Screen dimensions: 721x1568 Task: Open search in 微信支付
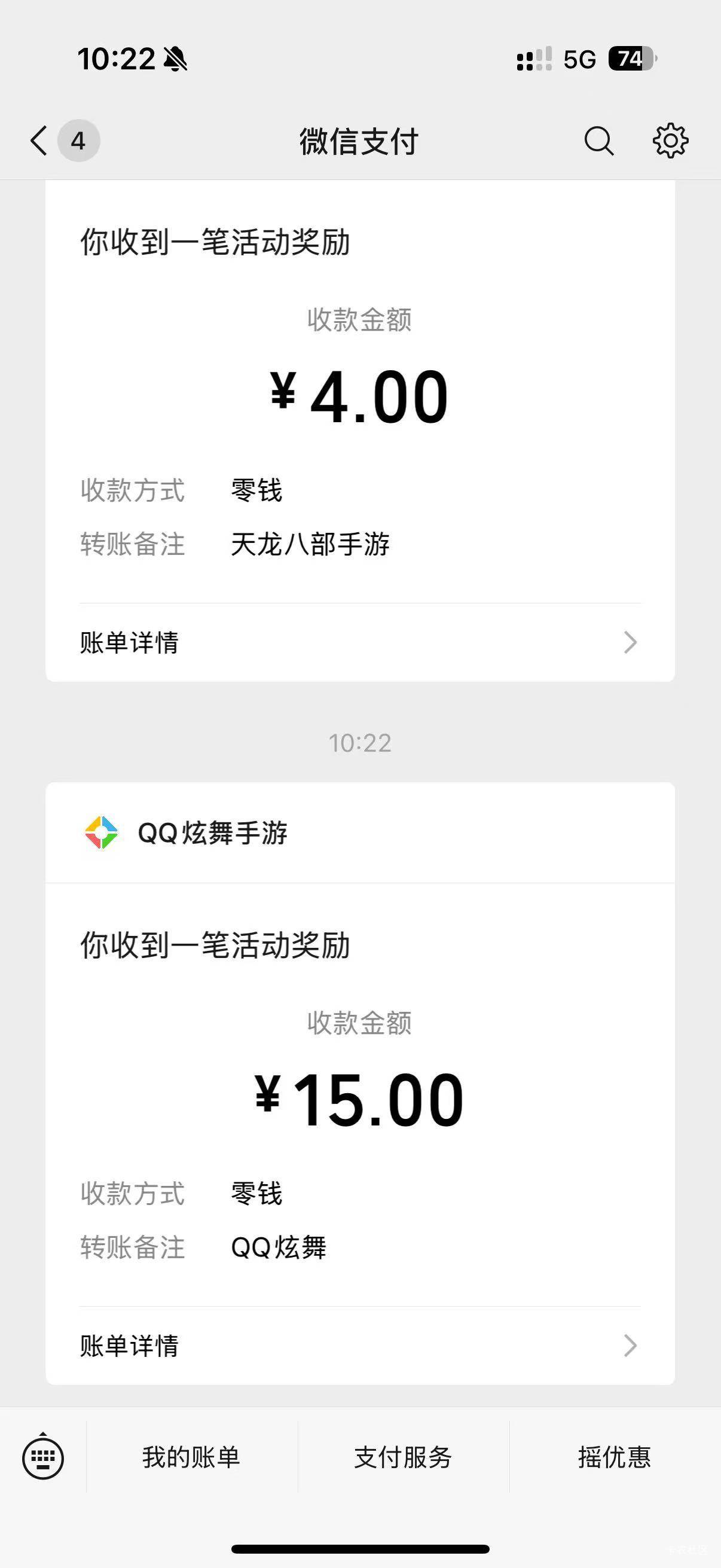tap(598, 141)
